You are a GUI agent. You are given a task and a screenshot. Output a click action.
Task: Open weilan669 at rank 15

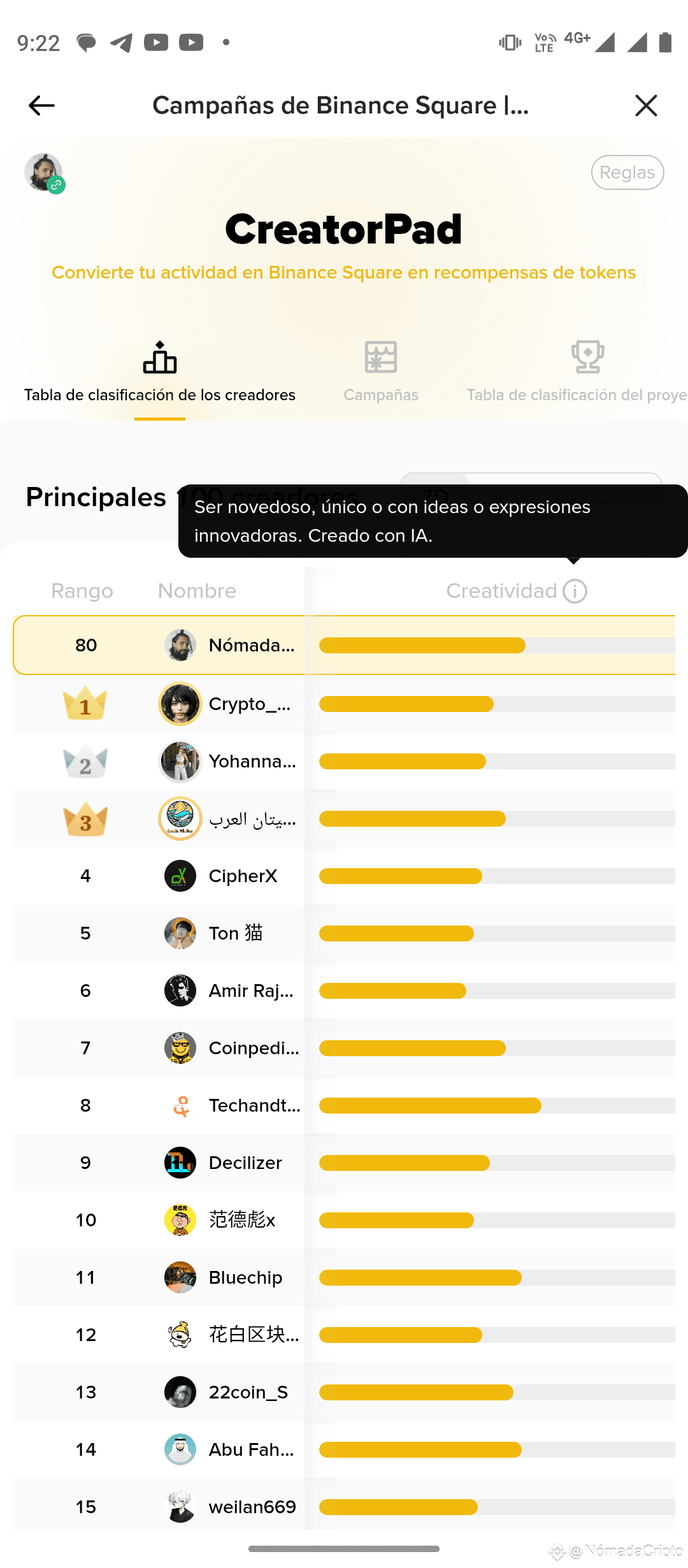pos(344,1507)
